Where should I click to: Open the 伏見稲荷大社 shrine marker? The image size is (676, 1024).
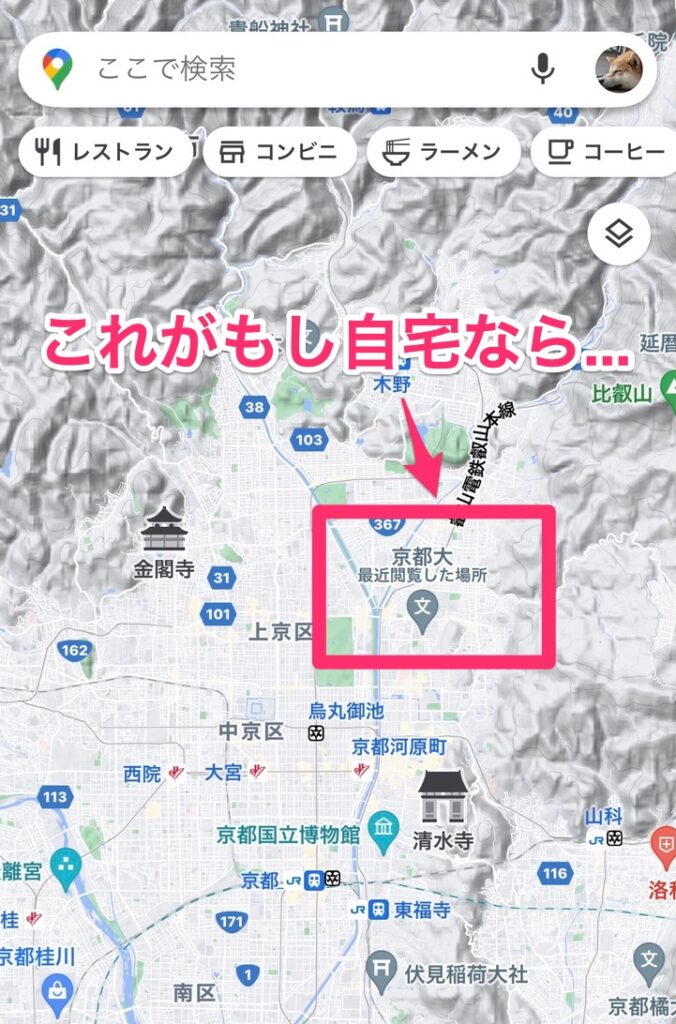382,966
